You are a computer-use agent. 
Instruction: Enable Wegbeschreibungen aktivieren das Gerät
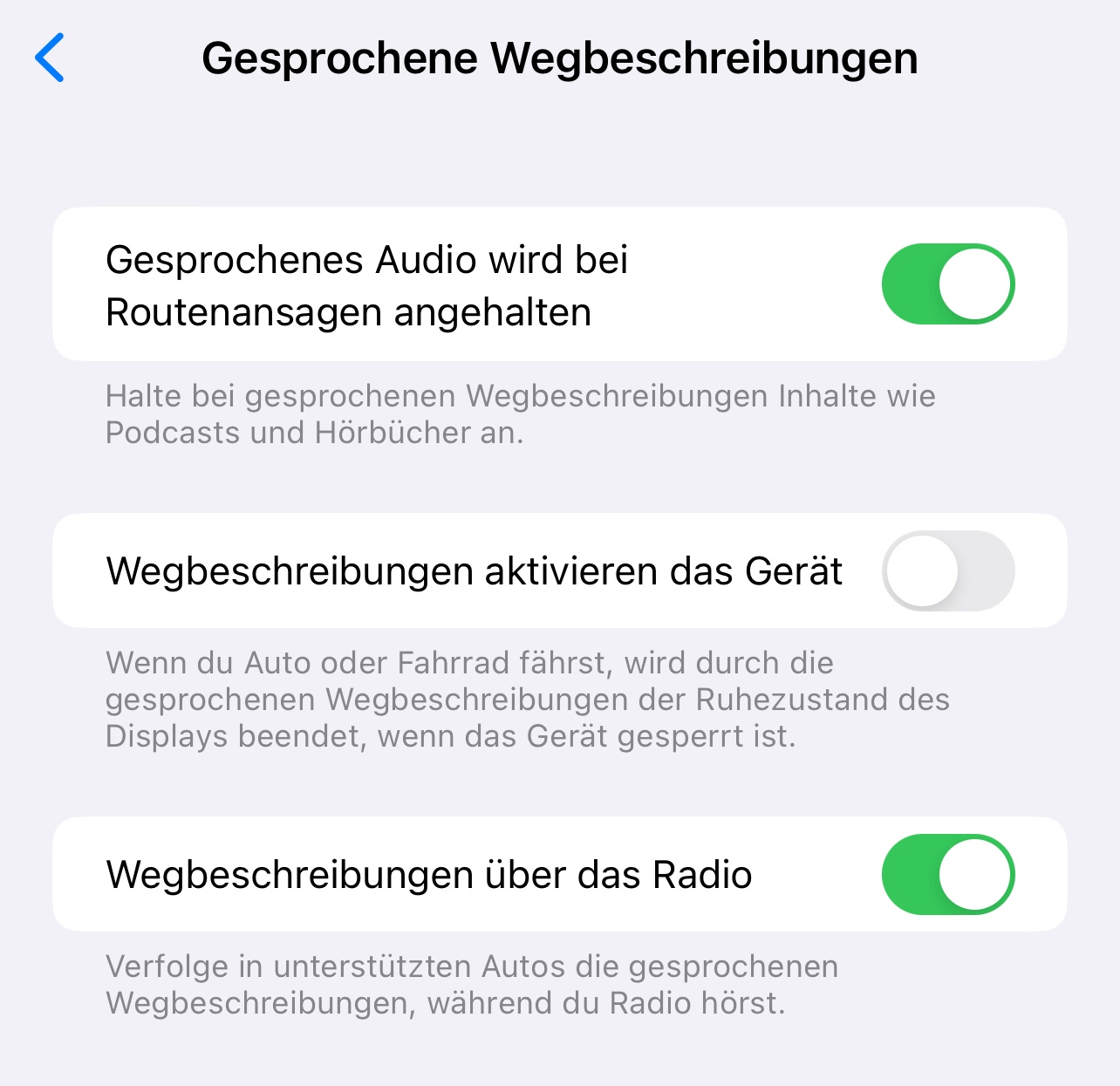947,571
